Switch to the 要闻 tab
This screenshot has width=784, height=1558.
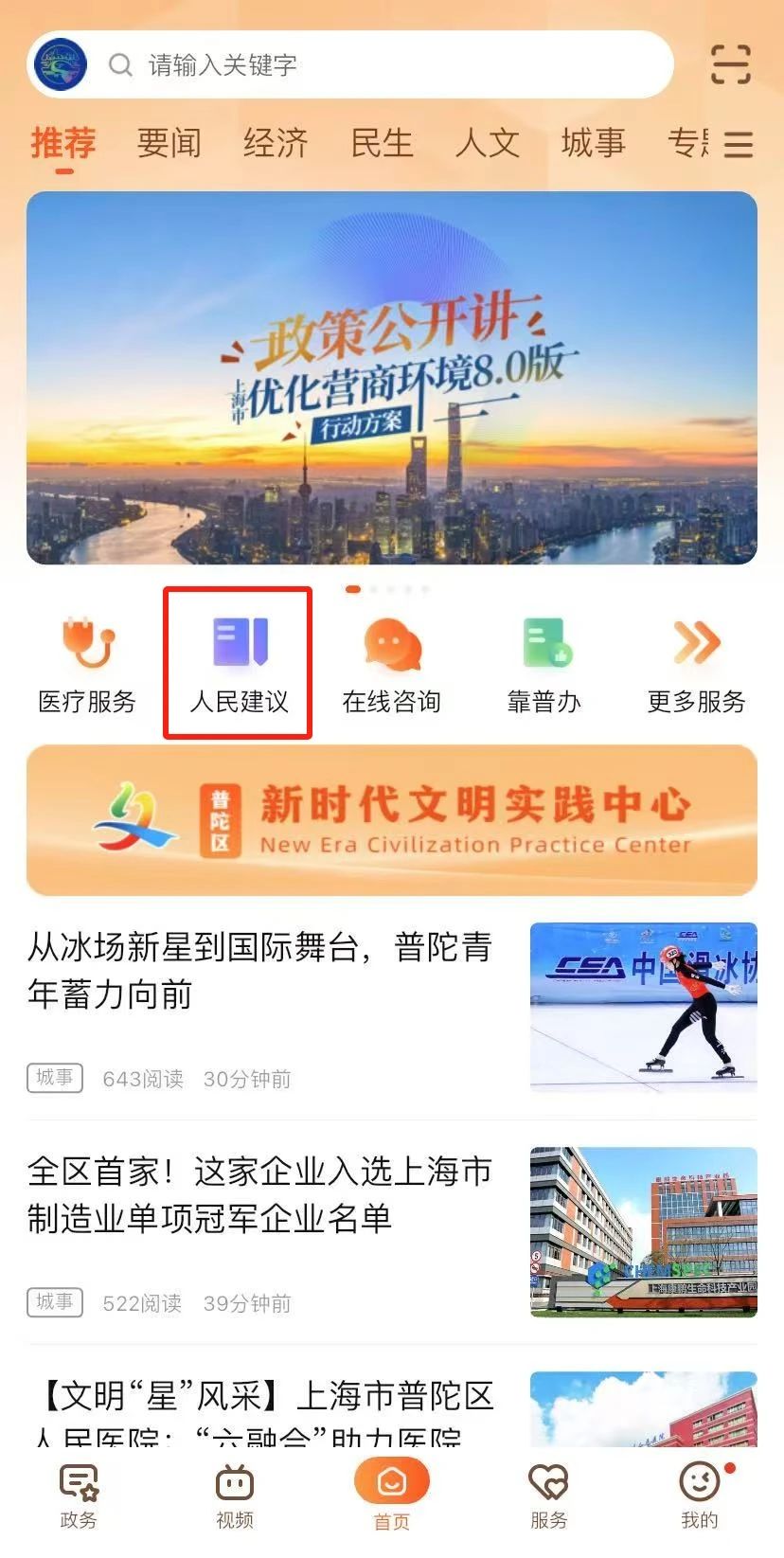pyautogui.click(x=169, y=143)
